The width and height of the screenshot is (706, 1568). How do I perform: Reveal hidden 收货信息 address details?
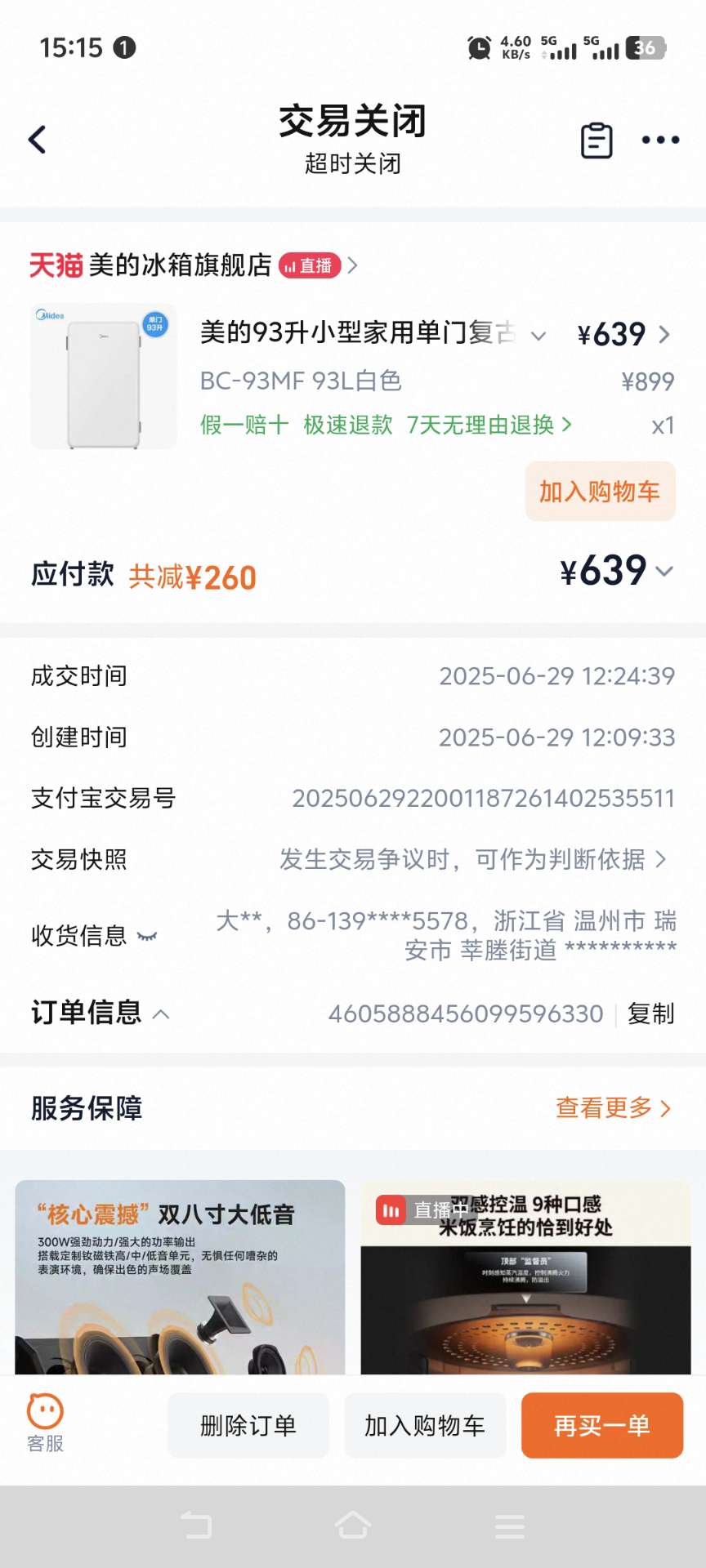coord(147,936)
